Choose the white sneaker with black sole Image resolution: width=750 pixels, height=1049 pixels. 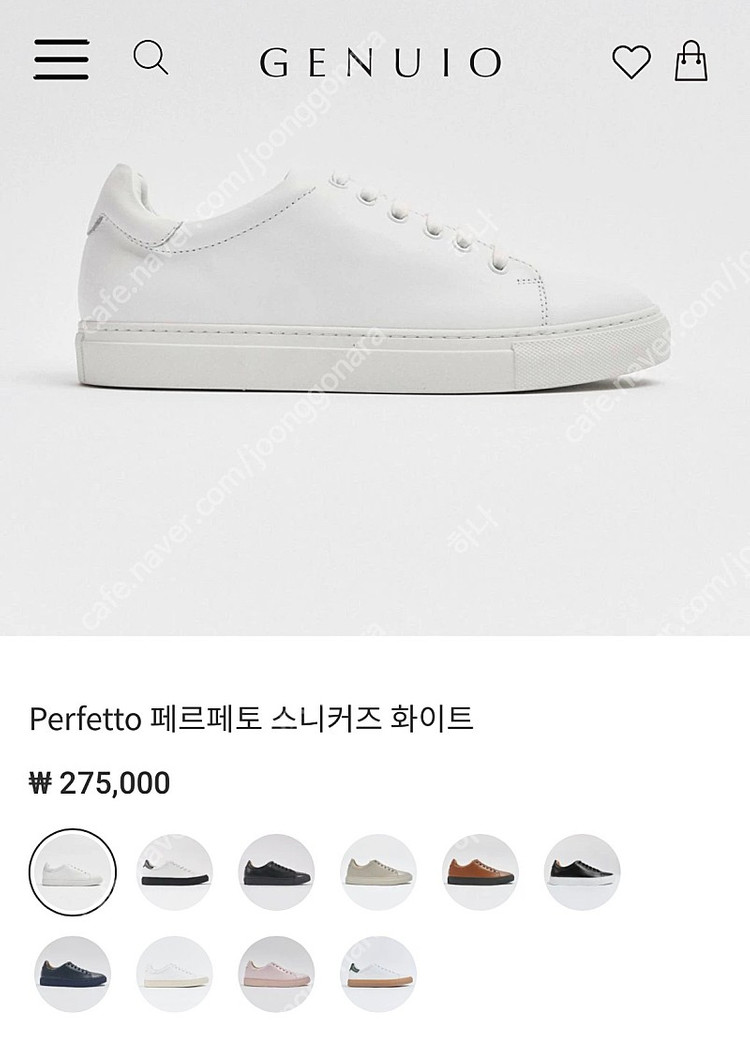coord(174,872)
